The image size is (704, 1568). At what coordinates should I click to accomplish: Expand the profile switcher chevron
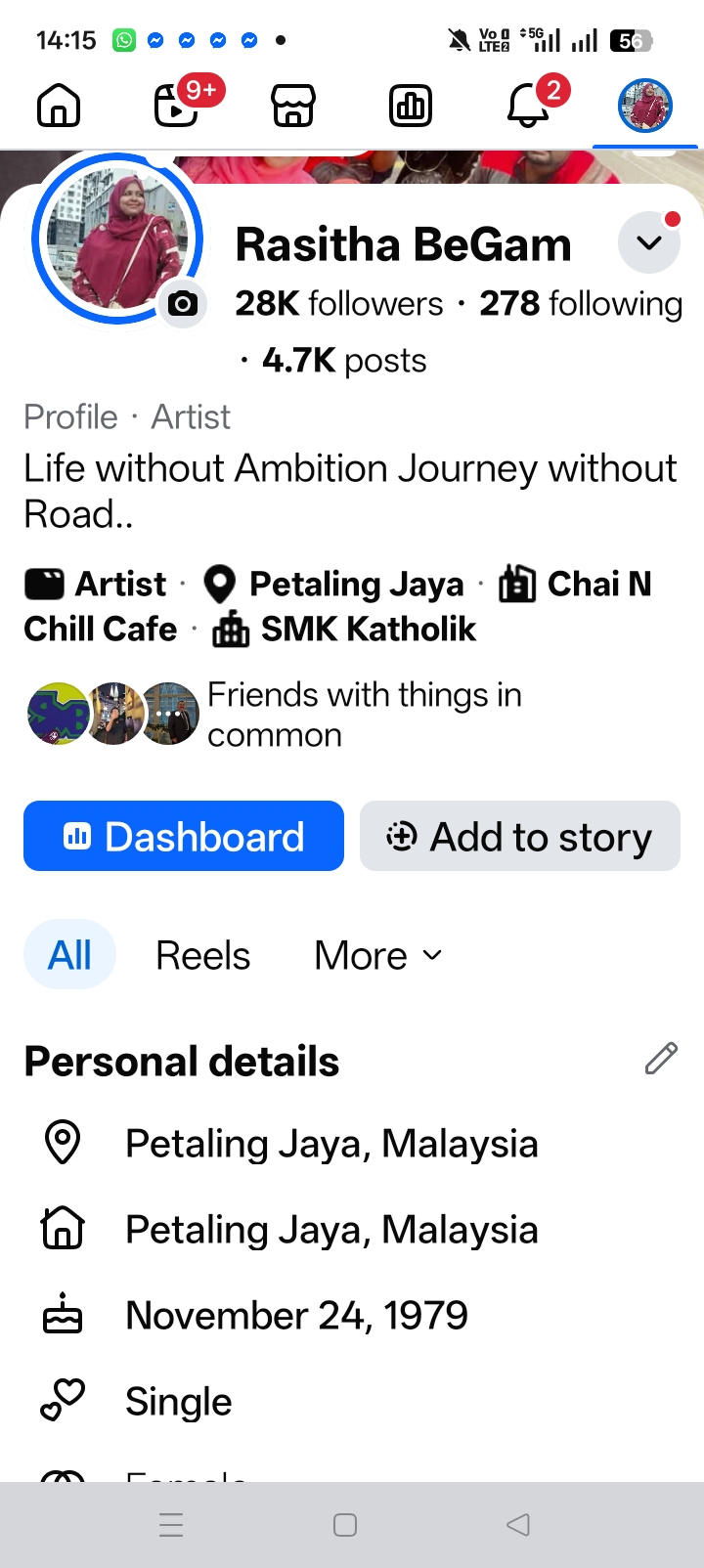[649, 242]
